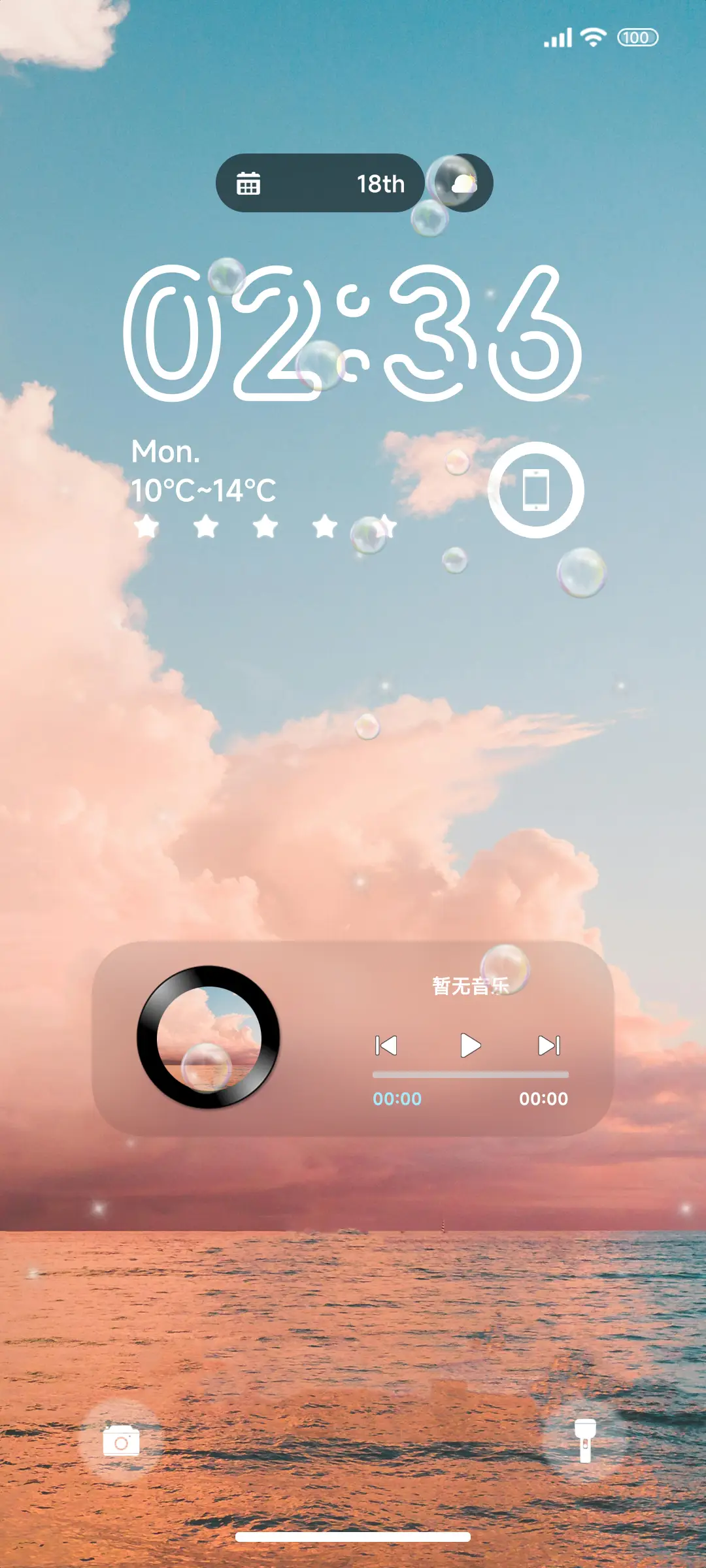Tap the music progress bar
The image size is (706, 1568).
[470, 1075]
